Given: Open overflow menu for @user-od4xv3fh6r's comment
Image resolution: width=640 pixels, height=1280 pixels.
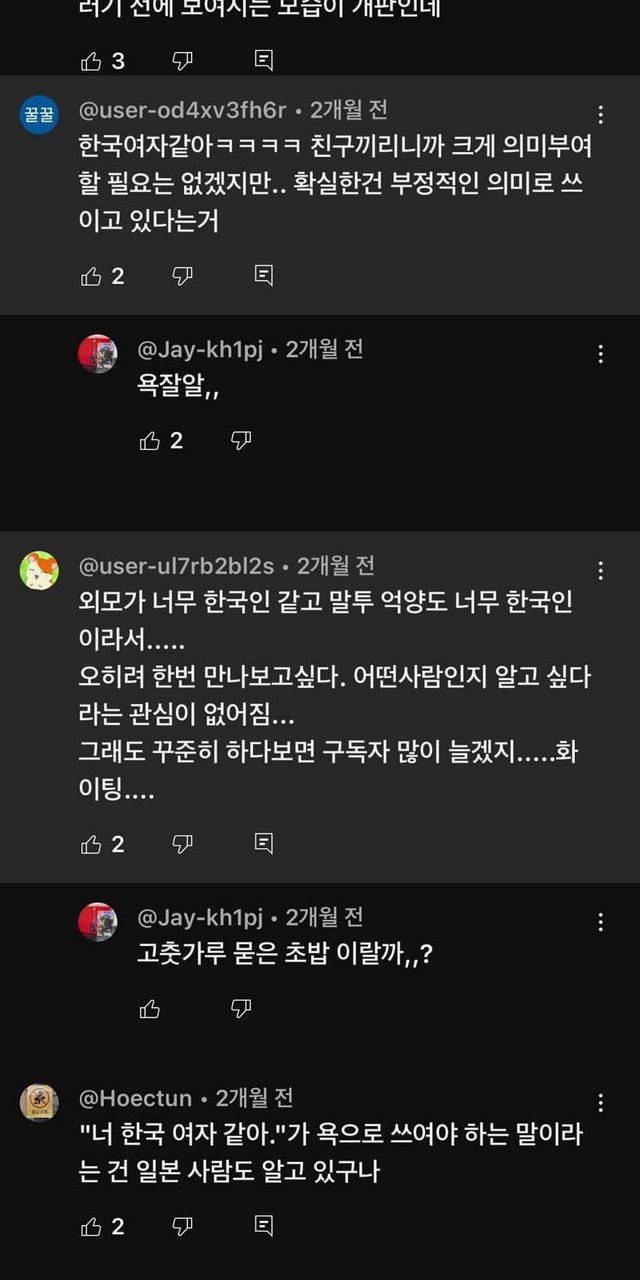Looking at the screenshot, I should pos(600,114).
